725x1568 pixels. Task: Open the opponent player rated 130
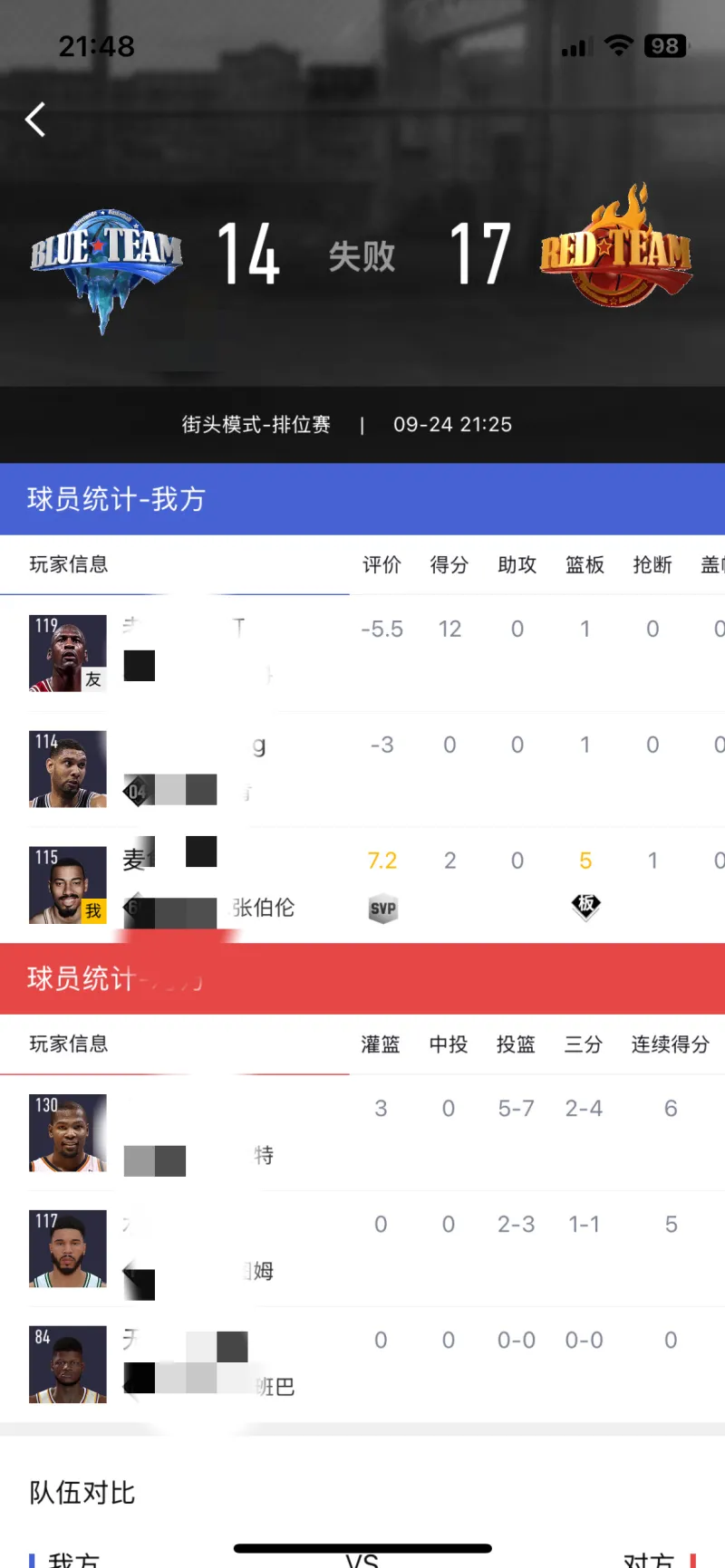click(68, 1133)
